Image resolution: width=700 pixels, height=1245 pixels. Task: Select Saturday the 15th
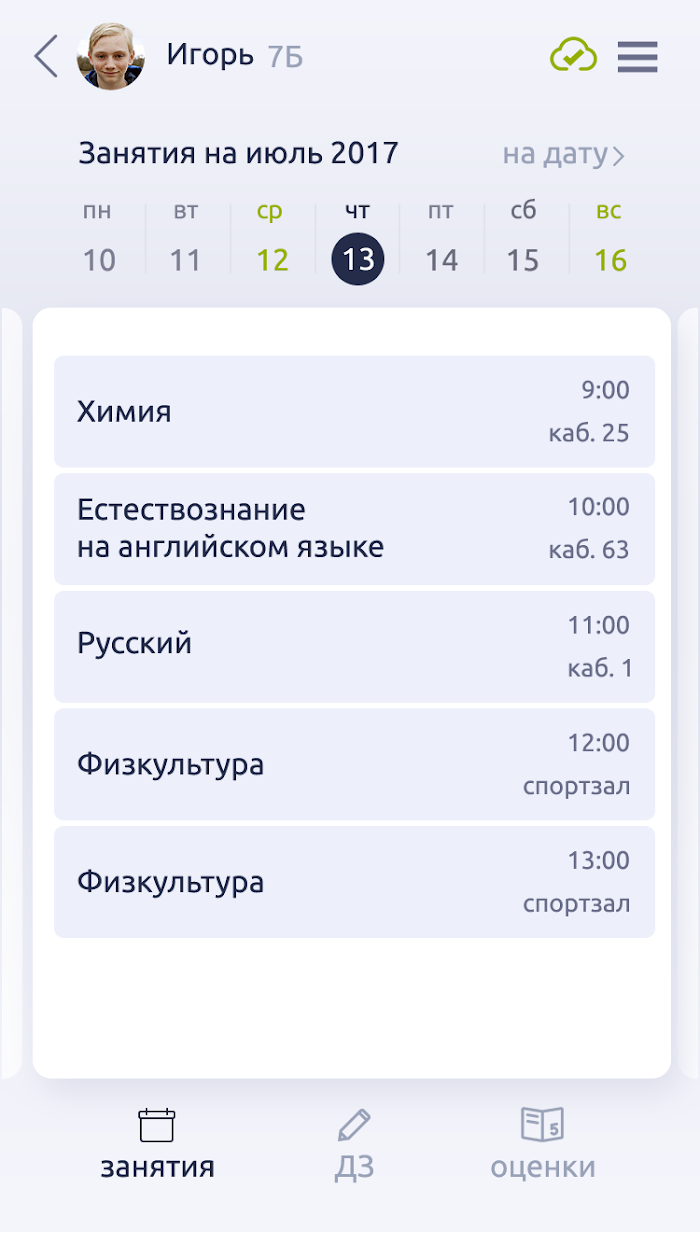coord(523,240)
